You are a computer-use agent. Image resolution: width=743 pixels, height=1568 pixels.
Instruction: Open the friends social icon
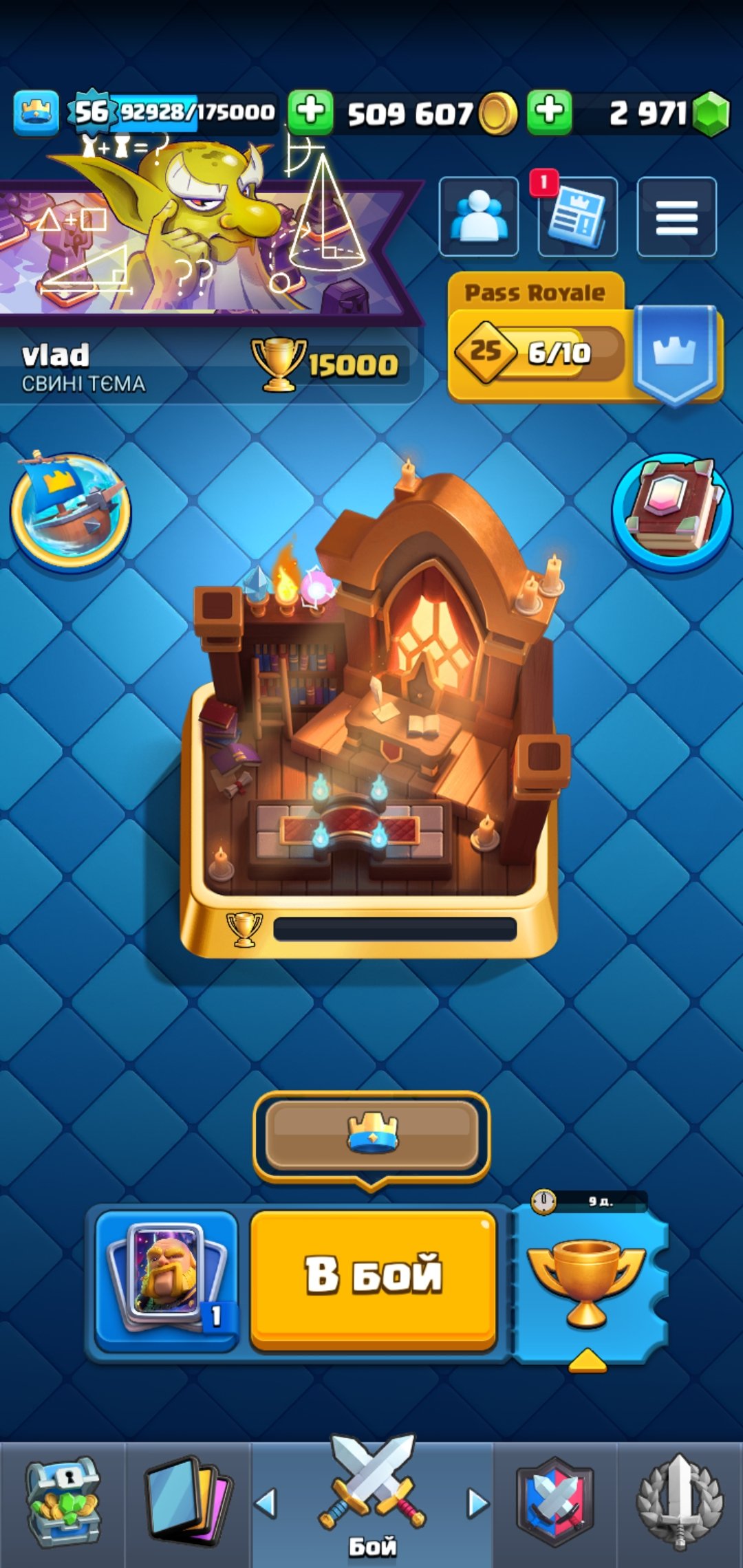point(479,217)
